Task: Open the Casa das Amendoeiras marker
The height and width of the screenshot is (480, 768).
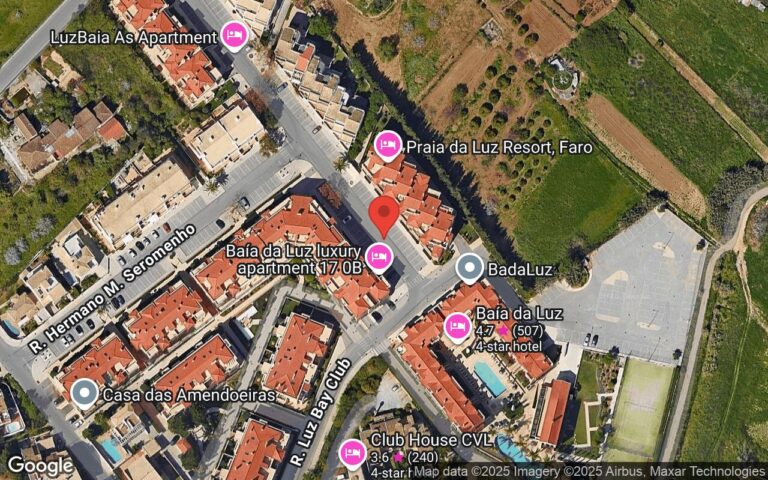Action: pos(85,394)
